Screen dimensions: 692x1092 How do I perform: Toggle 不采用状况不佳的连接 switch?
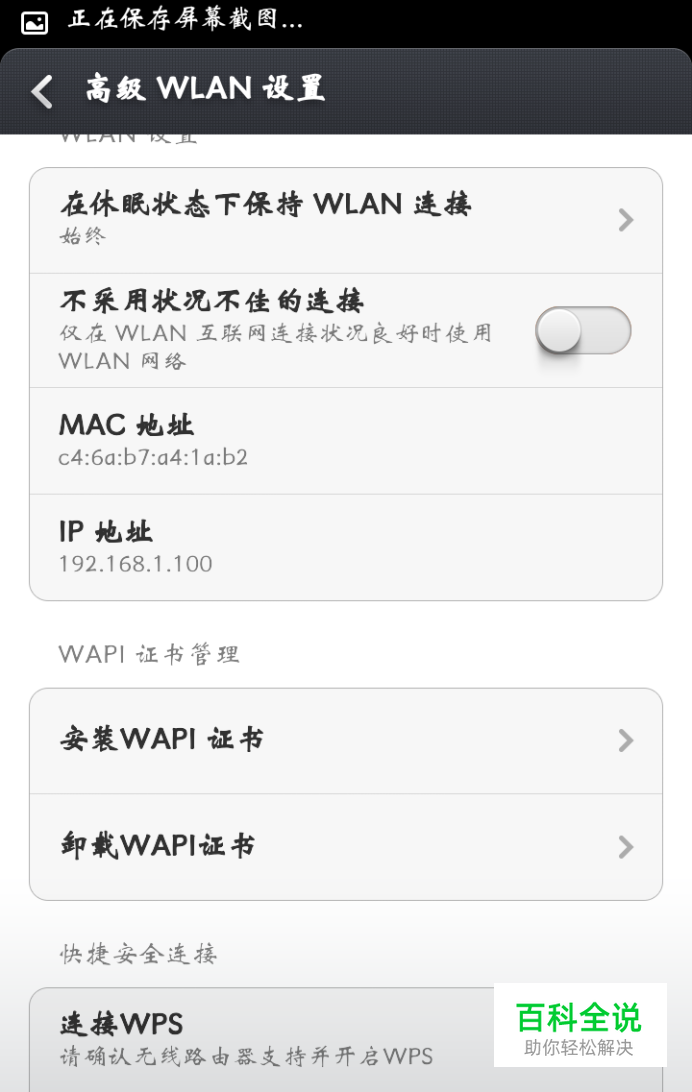point(582,331)
